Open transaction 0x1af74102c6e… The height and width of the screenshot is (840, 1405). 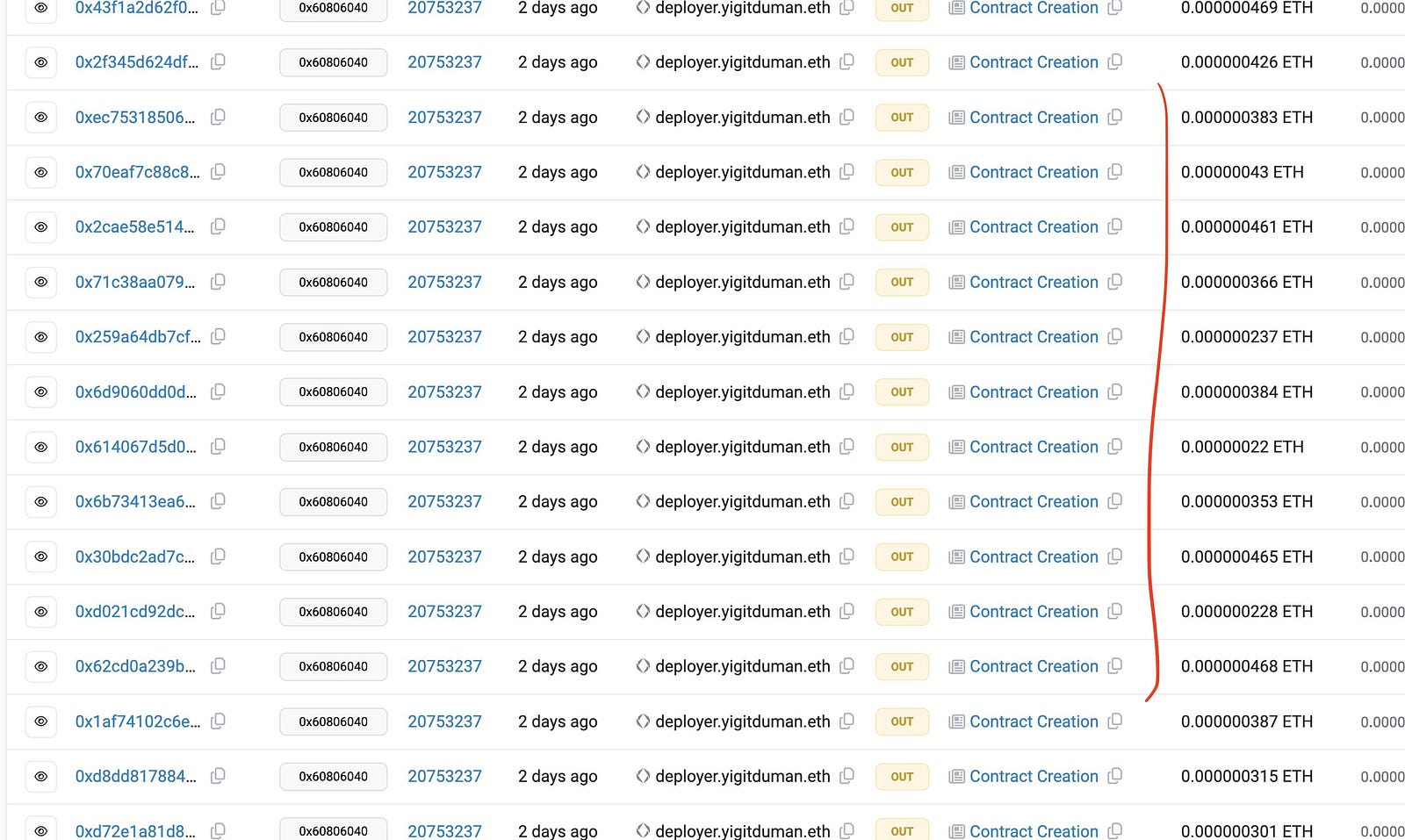(137, 722)
